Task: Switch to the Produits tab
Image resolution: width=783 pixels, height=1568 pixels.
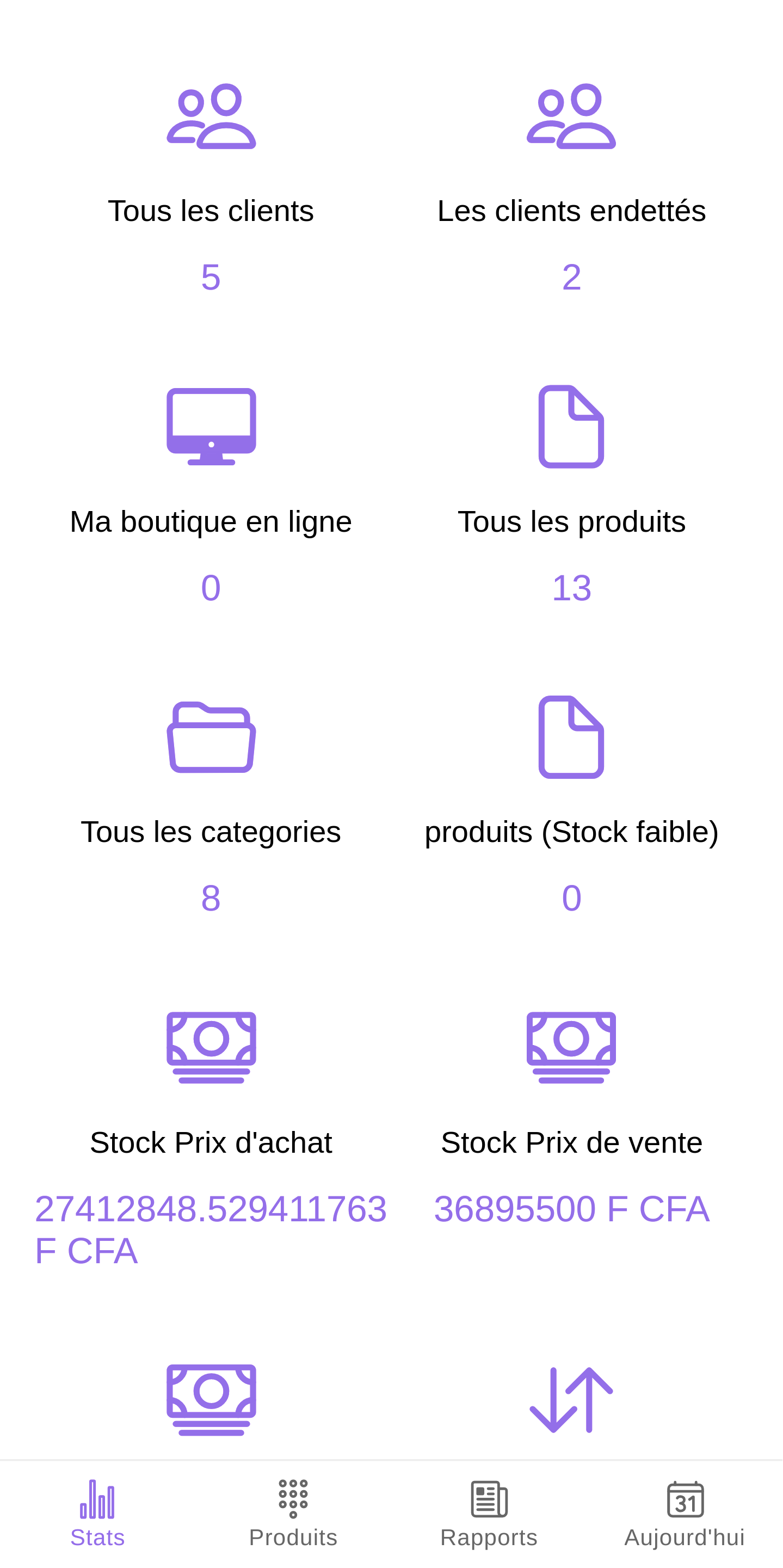Action: (x=293, y=1514)
